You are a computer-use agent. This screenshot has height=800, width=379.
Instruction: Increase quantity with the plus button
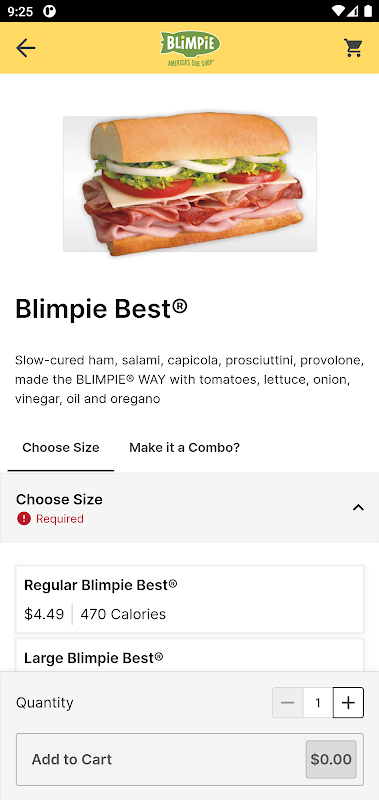point(348,703)
